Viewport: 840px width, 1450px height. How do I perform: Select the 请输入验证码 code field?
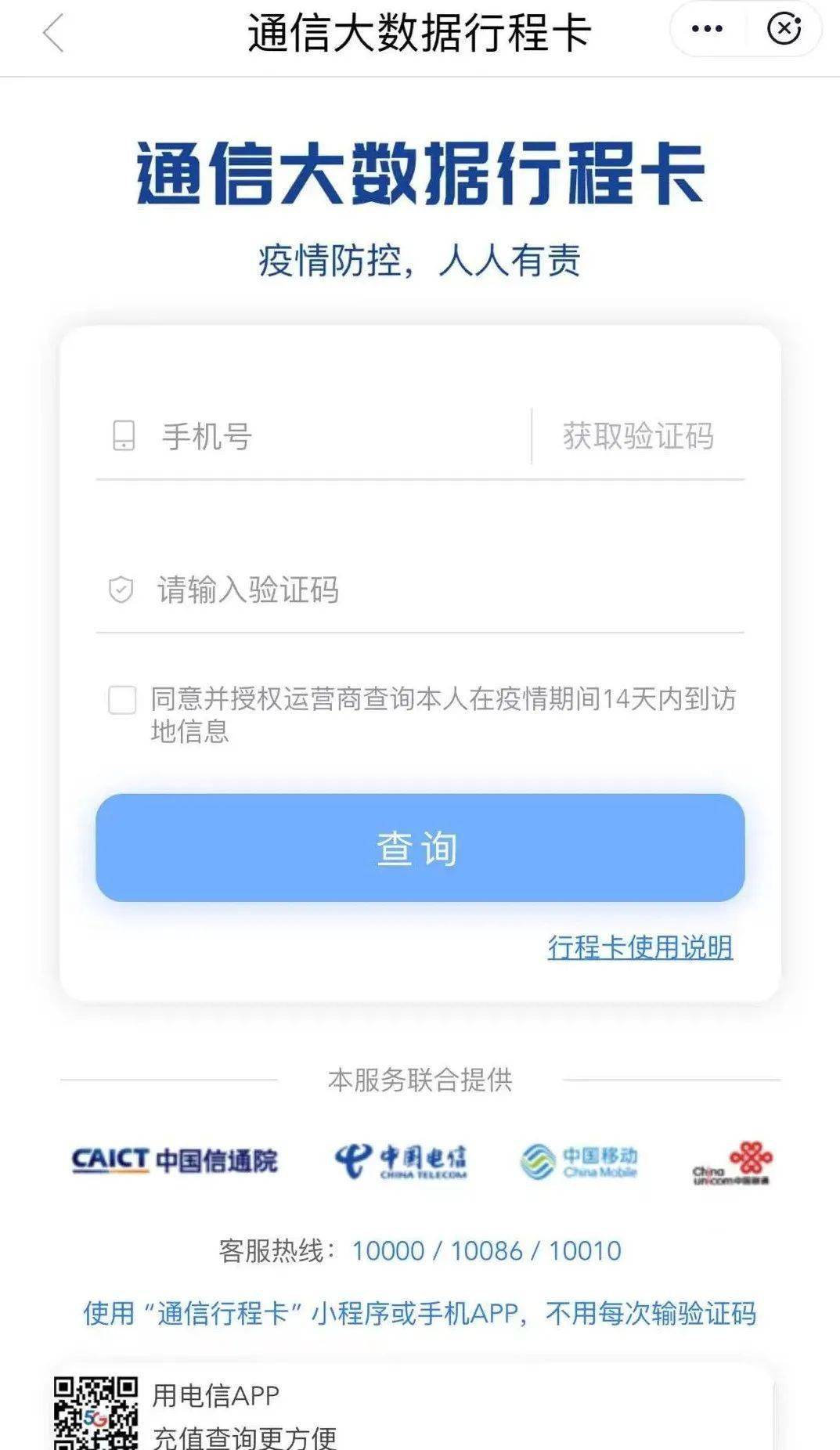click(x=423, y=590)
